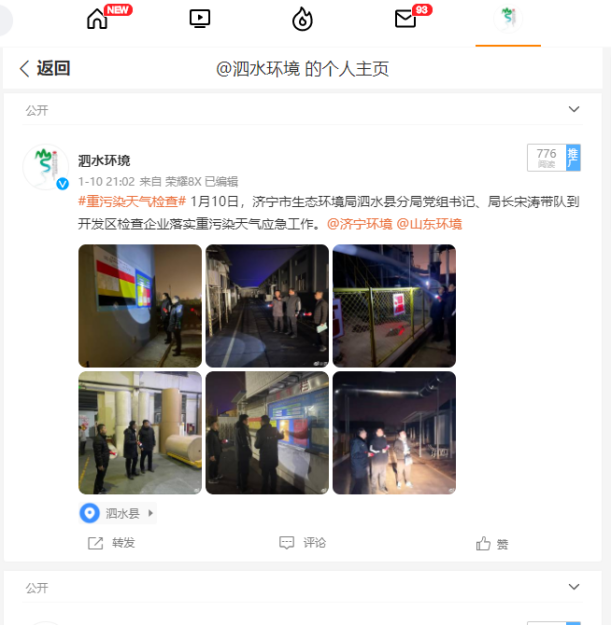The height and width of the screenshot is (625, 611).
Task: Open the #重污染天气检查# hashtag
Action: pyautogui.click(x=132, y=202)
